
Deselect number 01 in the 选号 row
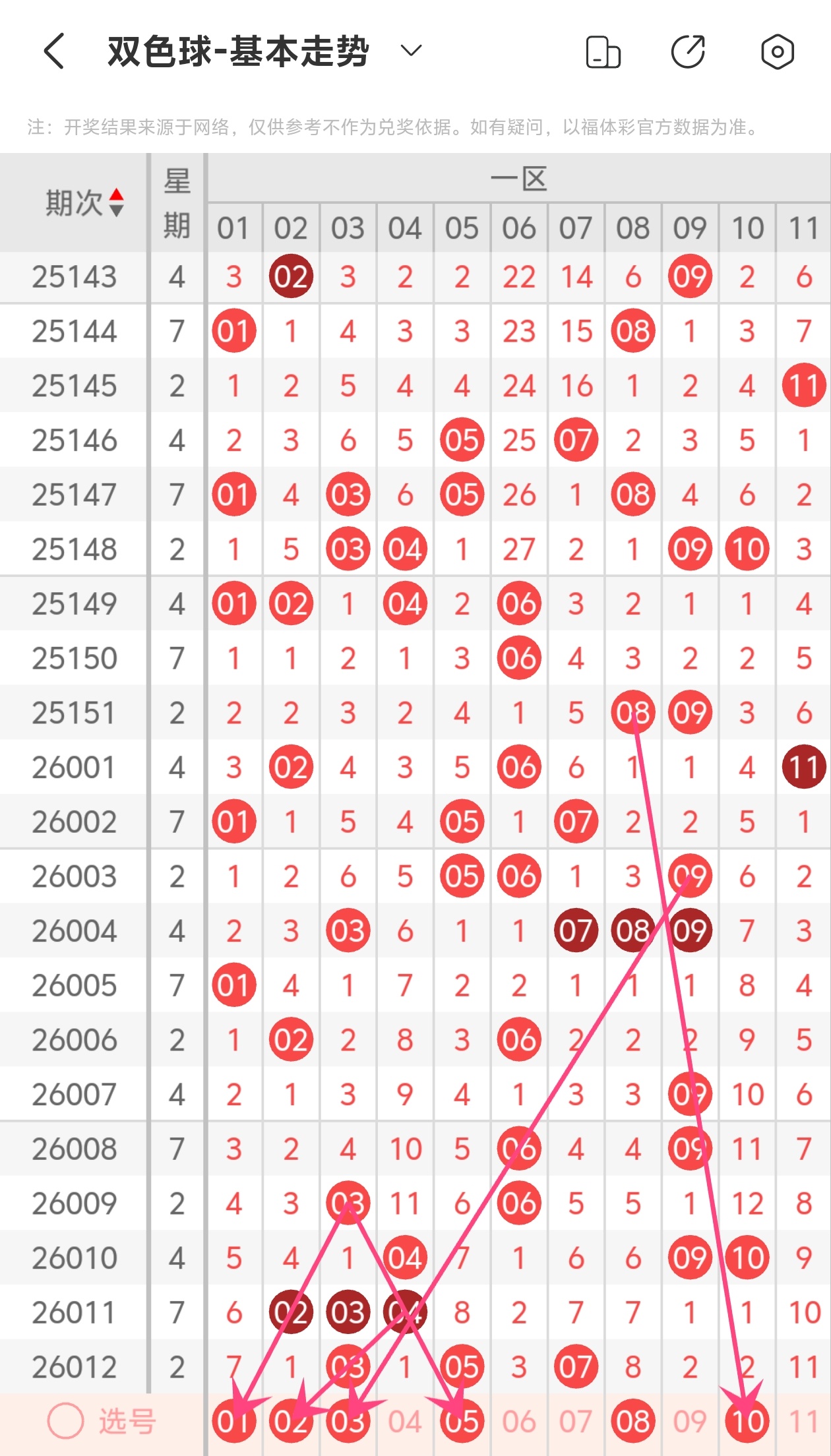[233, 1421]
